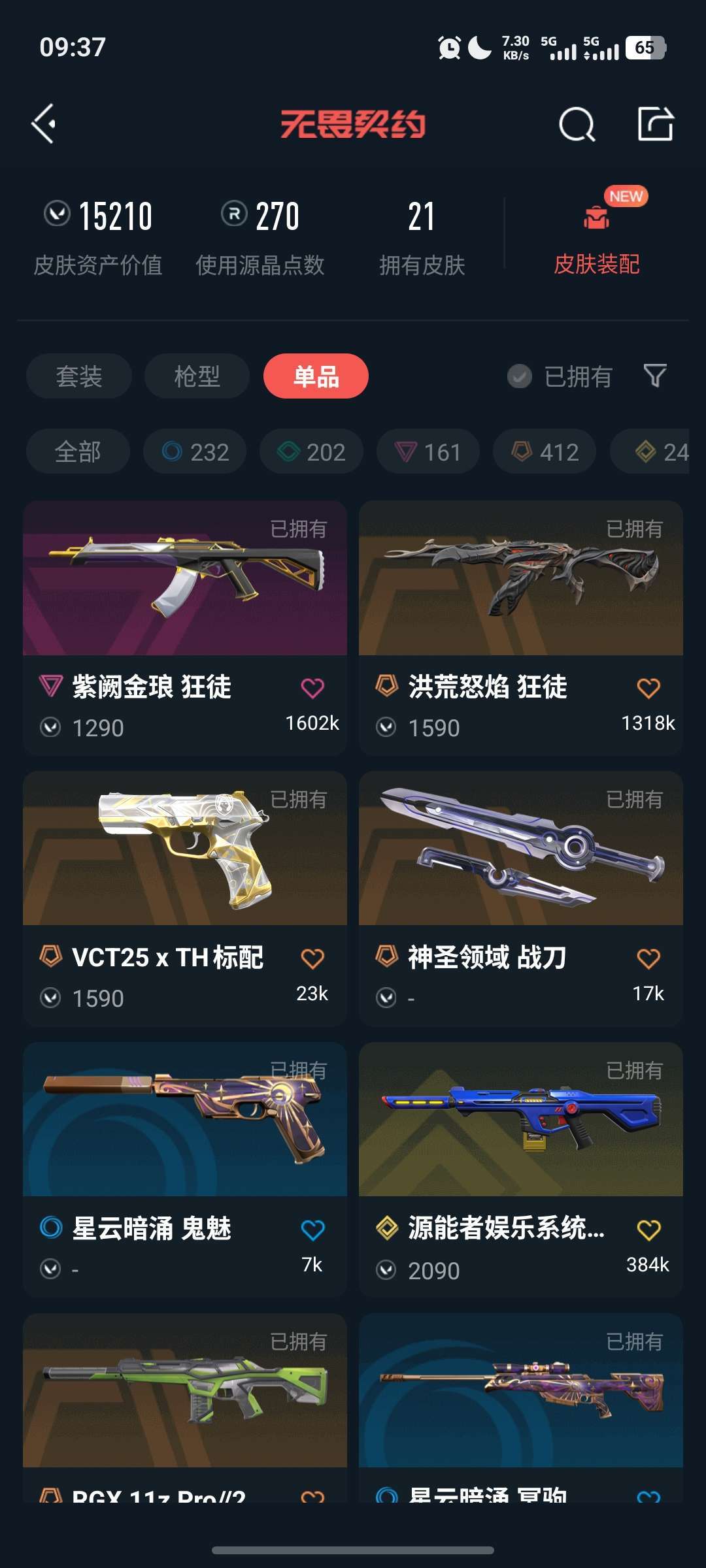
Task: Like the 神圣领域 战刀 skin
Action: pos(648,958)
